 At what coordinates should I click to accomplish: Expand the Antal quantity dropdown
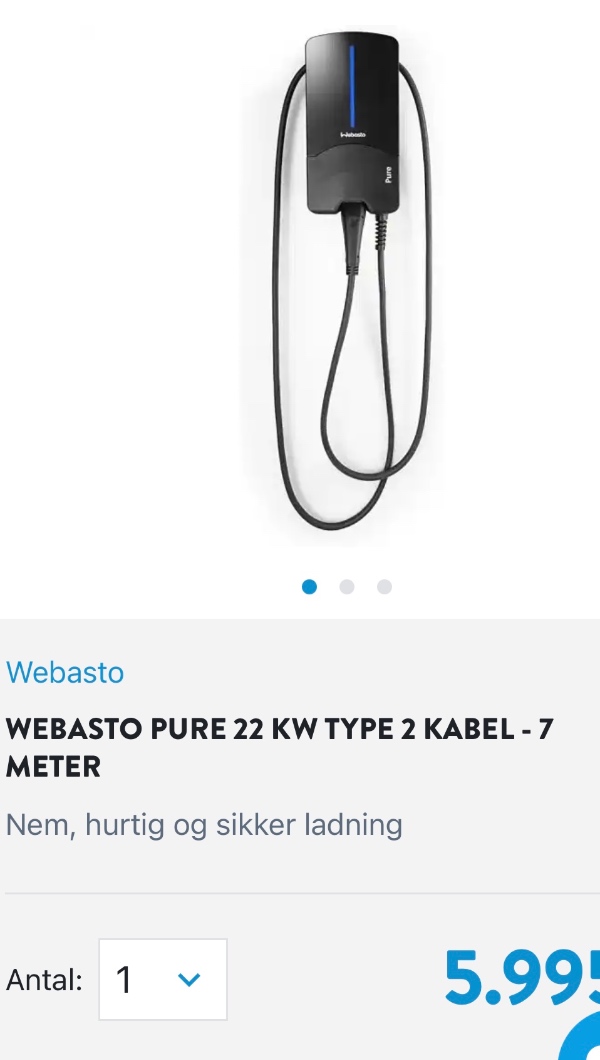(163, 979)
